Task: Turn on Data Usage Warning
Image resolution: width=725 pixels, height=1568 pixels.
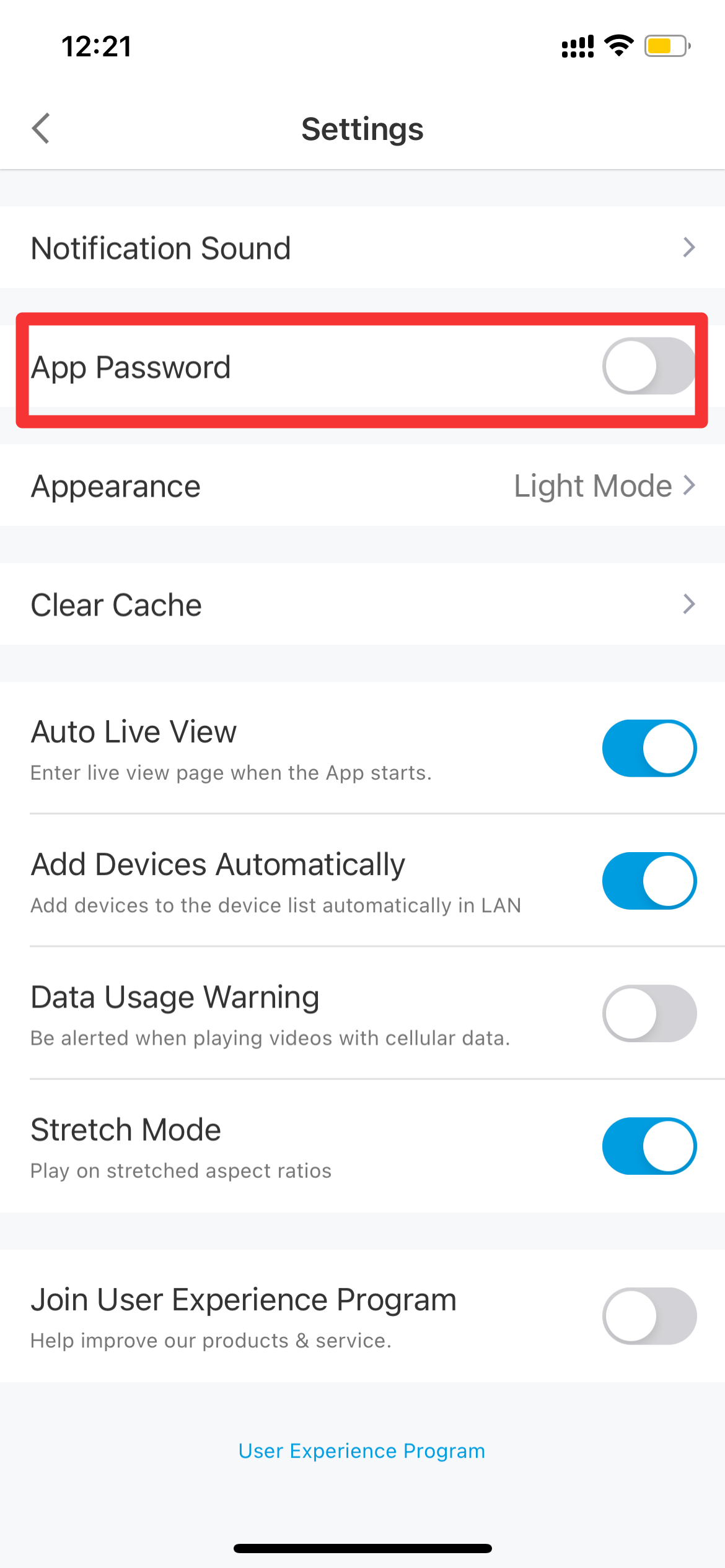Action: point(649,1013)
